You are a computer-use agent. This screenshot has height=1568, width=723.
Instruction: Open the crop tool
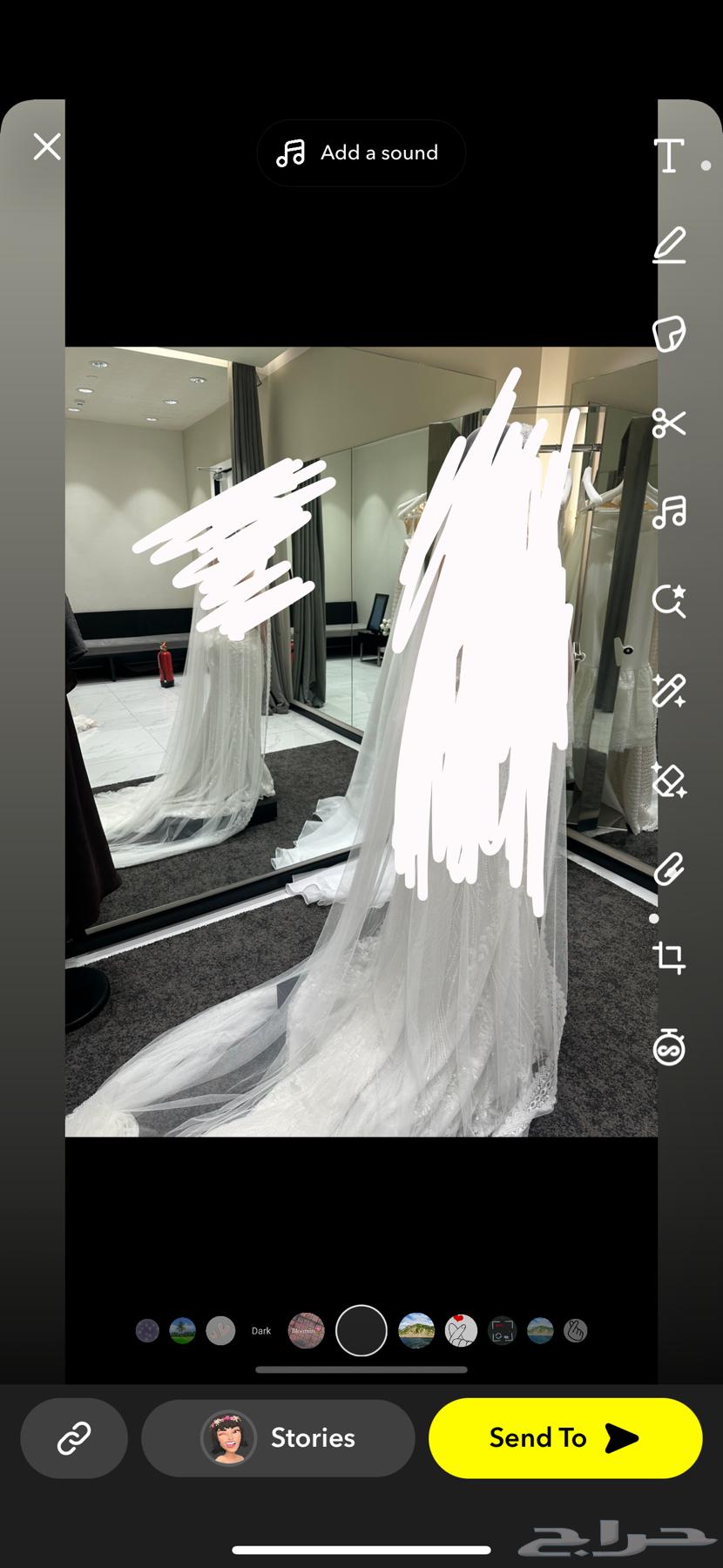tap(669, 957)
